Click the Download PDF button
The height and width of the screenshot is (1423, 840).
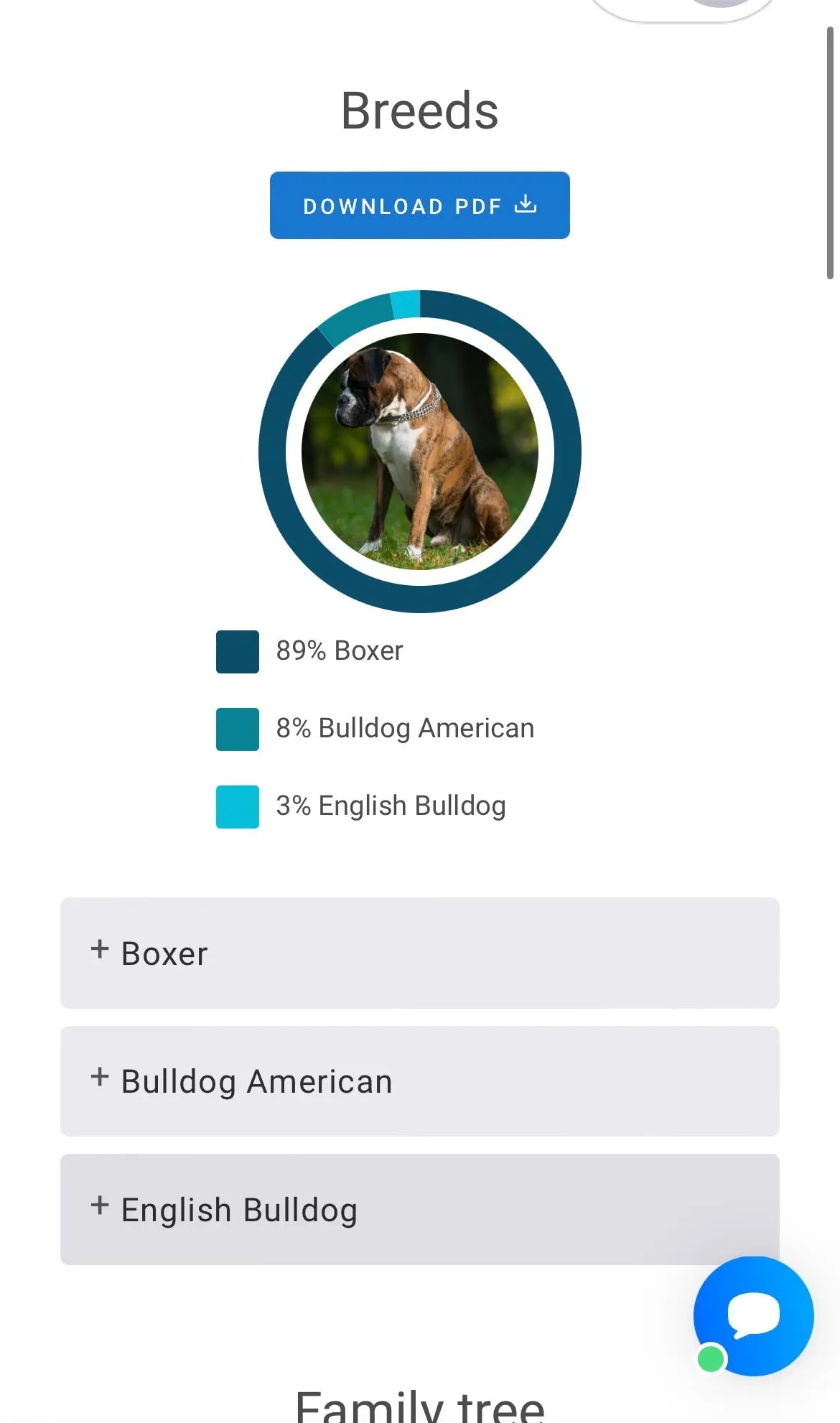click(419, 205)
